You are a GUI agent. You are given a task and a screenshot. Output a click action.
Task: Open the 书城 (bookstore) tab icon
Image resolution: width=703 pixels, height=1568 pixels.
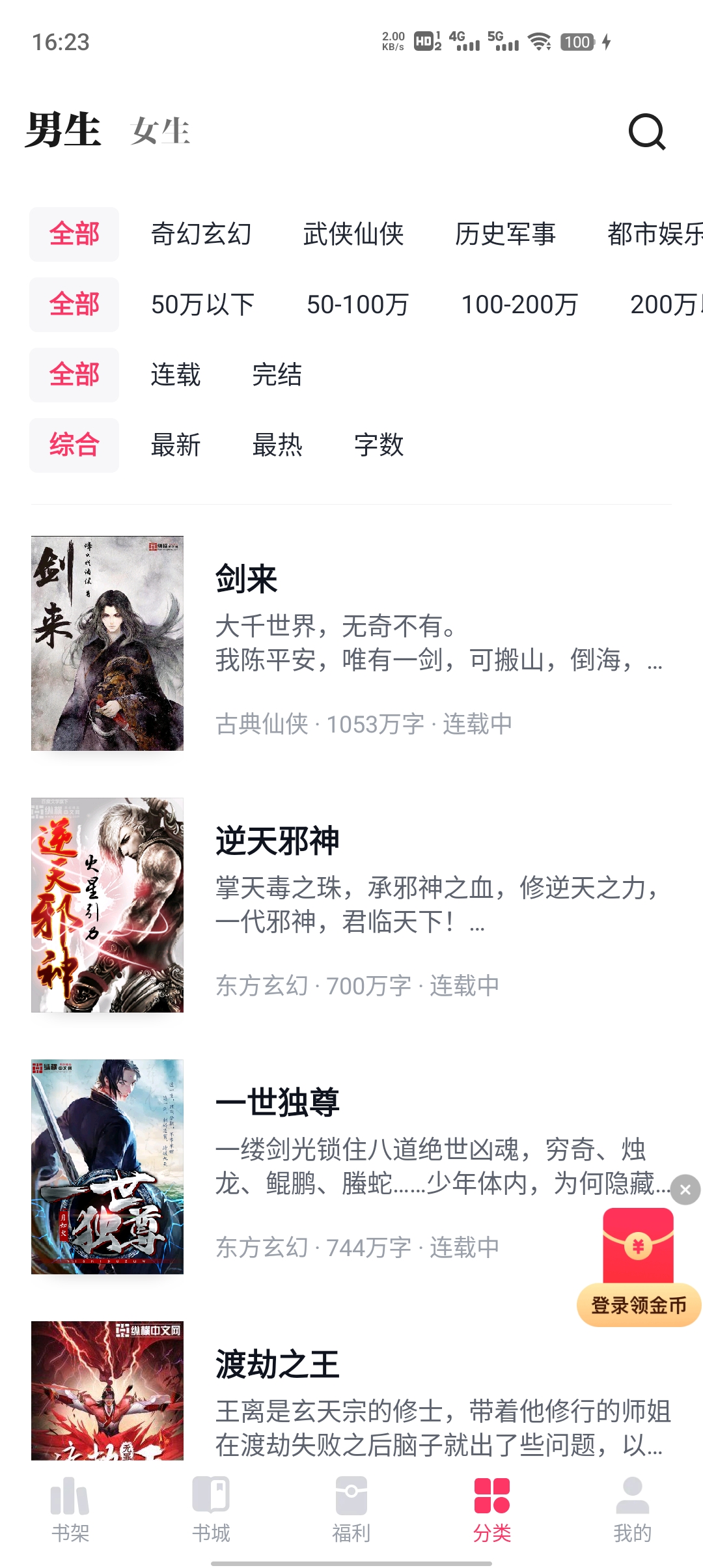(210, 1498)
